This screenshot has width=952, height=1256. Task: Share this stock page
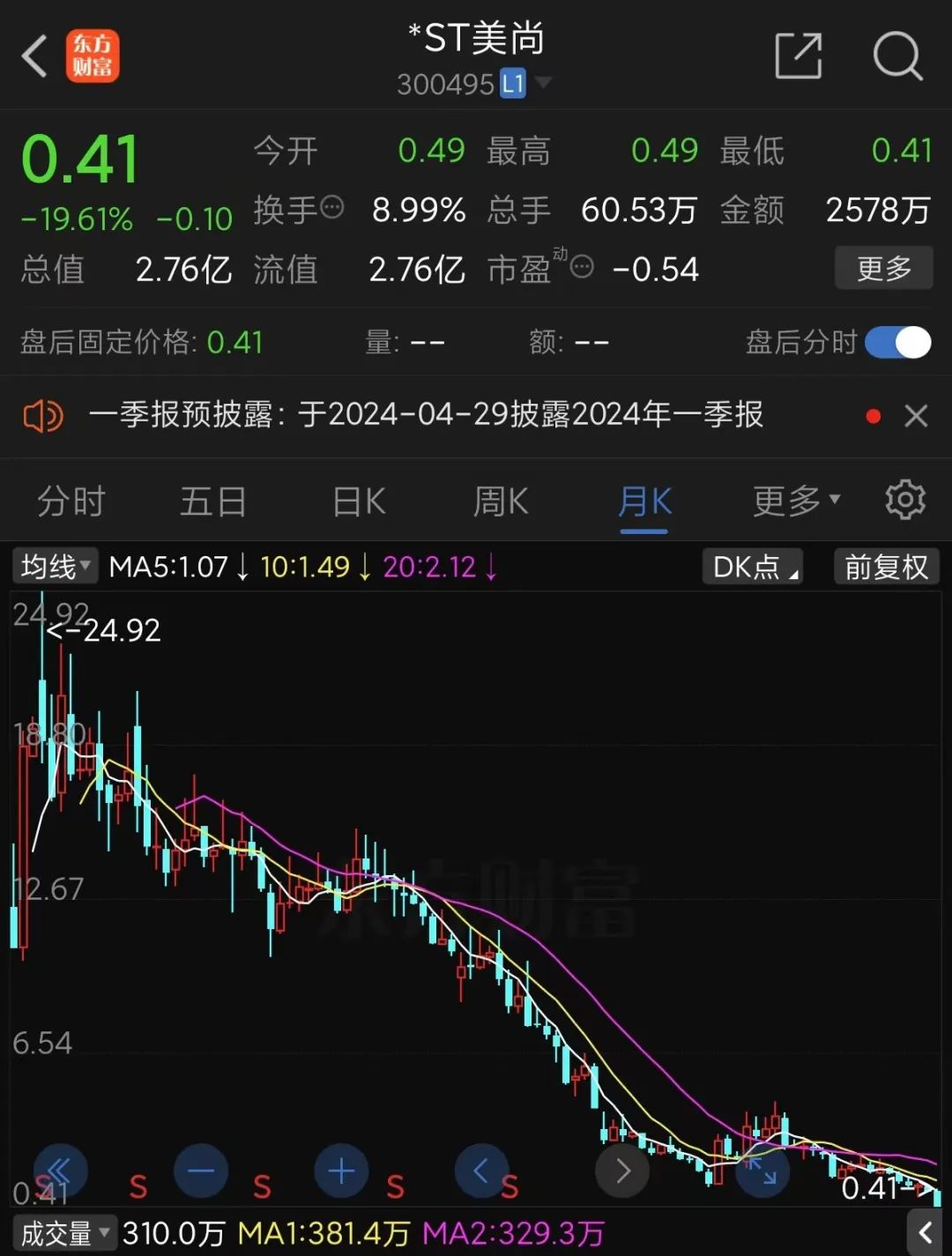(798, 57)
